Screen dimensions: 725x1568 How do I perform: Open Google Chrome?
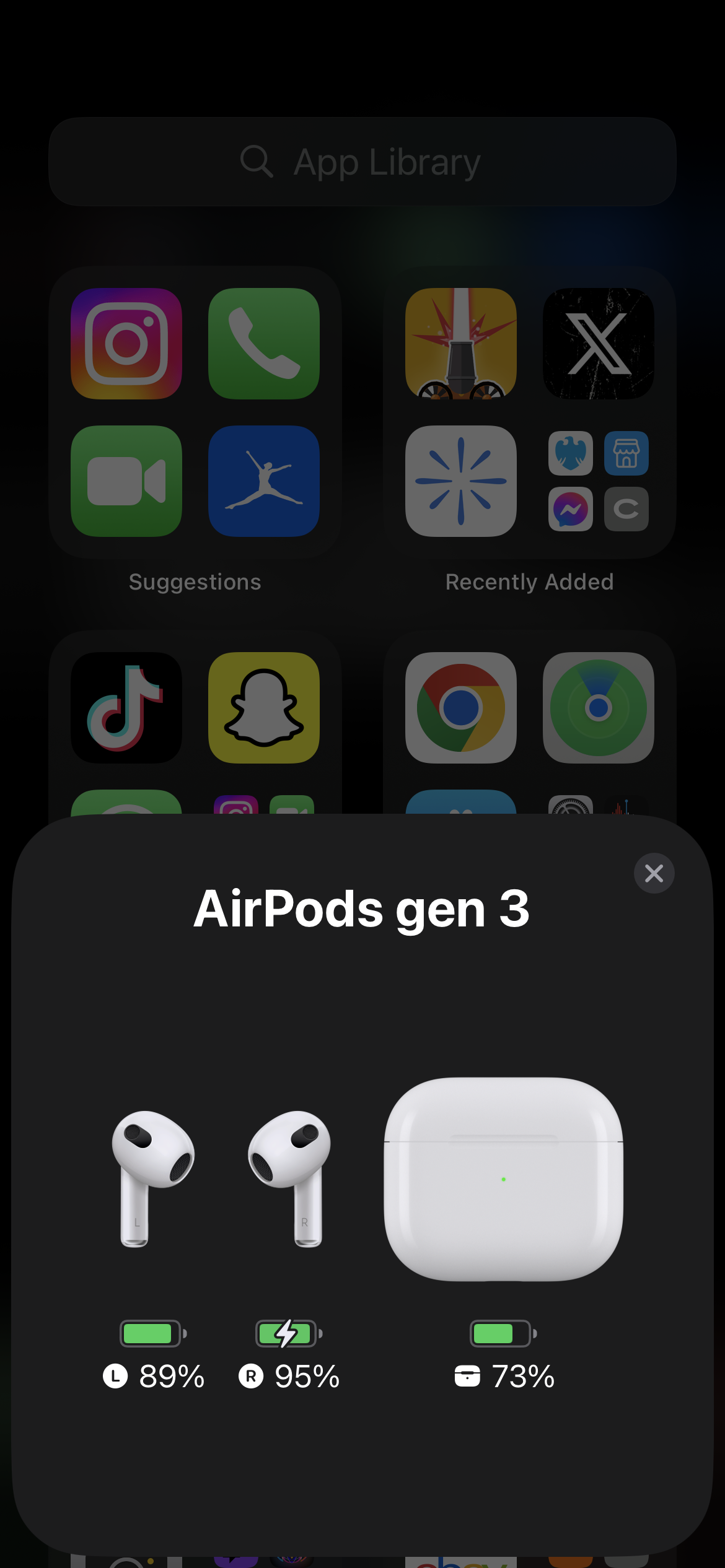point(460,707)
